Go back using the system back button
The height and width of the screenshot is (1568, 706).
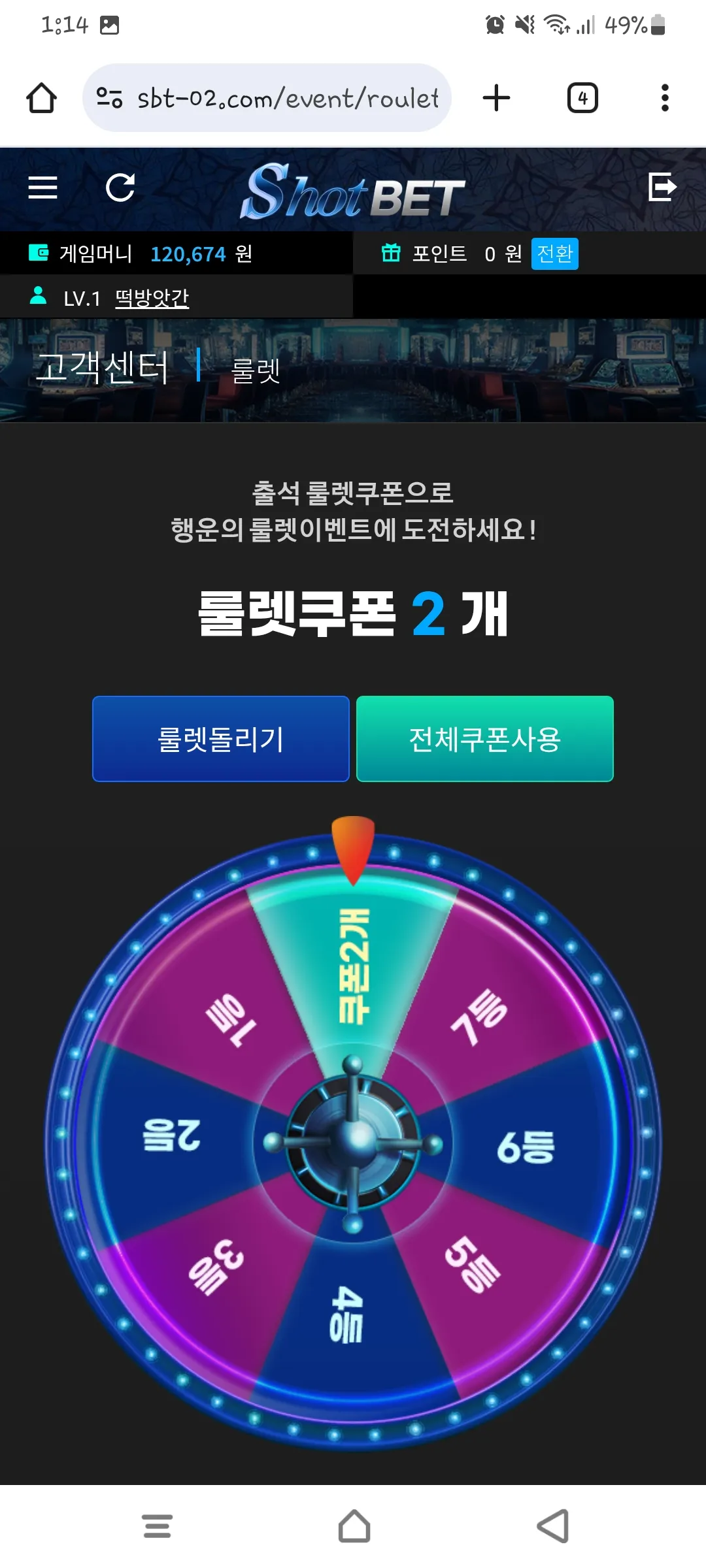(553, 1526)
